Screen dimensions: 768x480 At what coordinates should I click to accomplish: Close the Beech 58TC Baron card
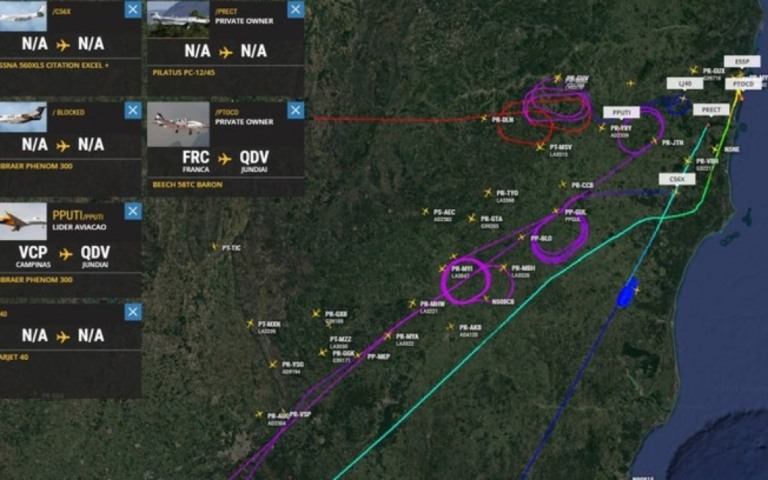click(x=295, y=110)
